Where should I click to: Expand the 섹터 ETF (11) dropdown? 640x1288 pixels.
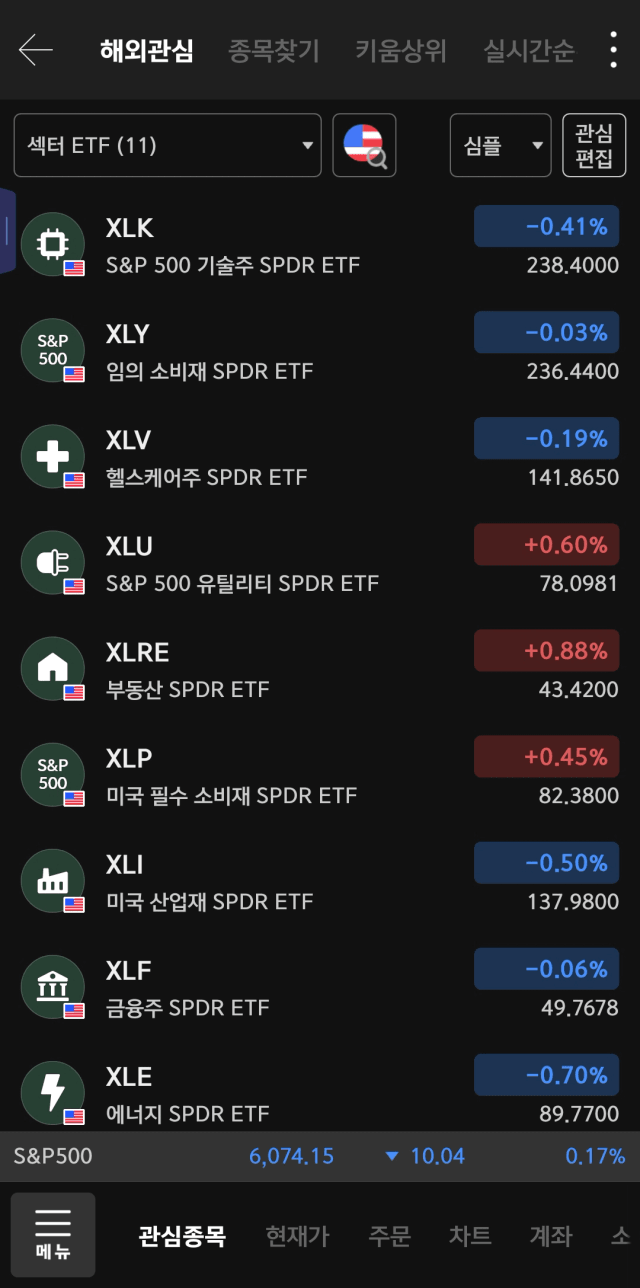pyautogui.click(x=168, y=145)
